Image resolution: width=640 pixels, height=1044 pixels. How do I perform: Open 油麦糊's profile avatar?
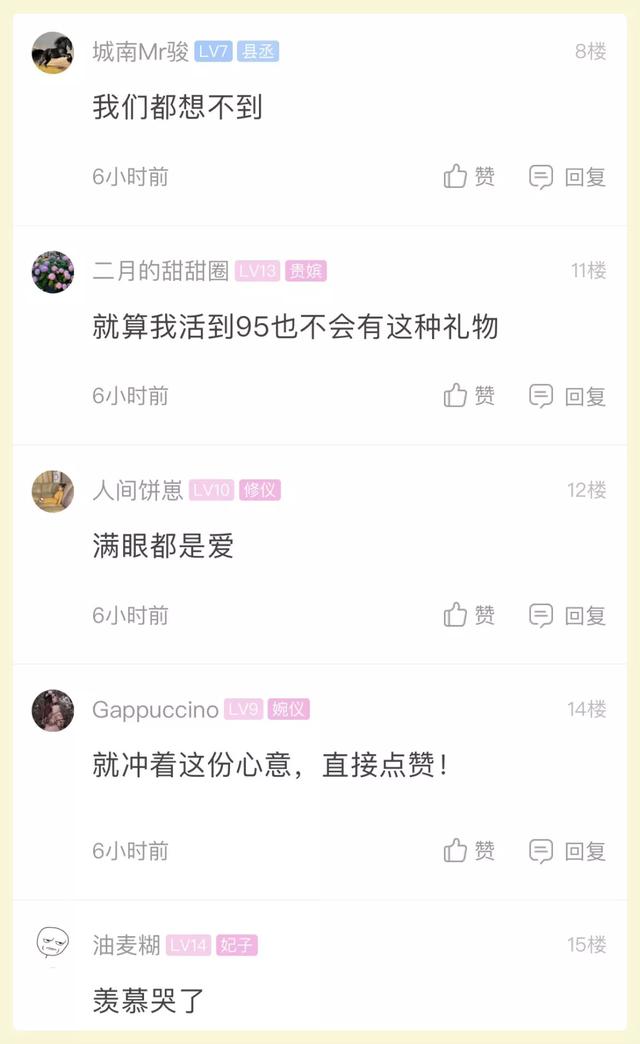[x=53, y=945]
